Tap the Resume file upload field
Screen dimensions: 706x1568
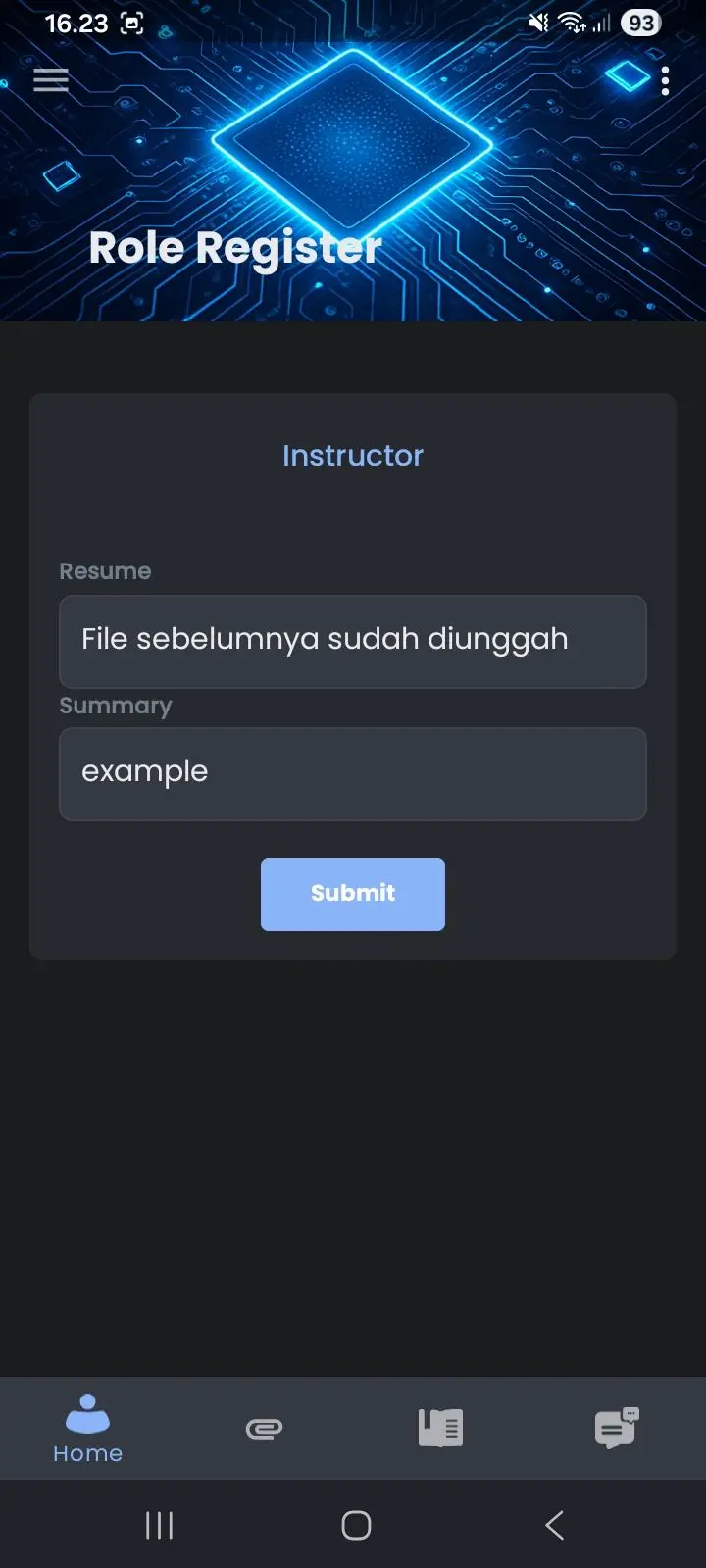tap(353, 641)
